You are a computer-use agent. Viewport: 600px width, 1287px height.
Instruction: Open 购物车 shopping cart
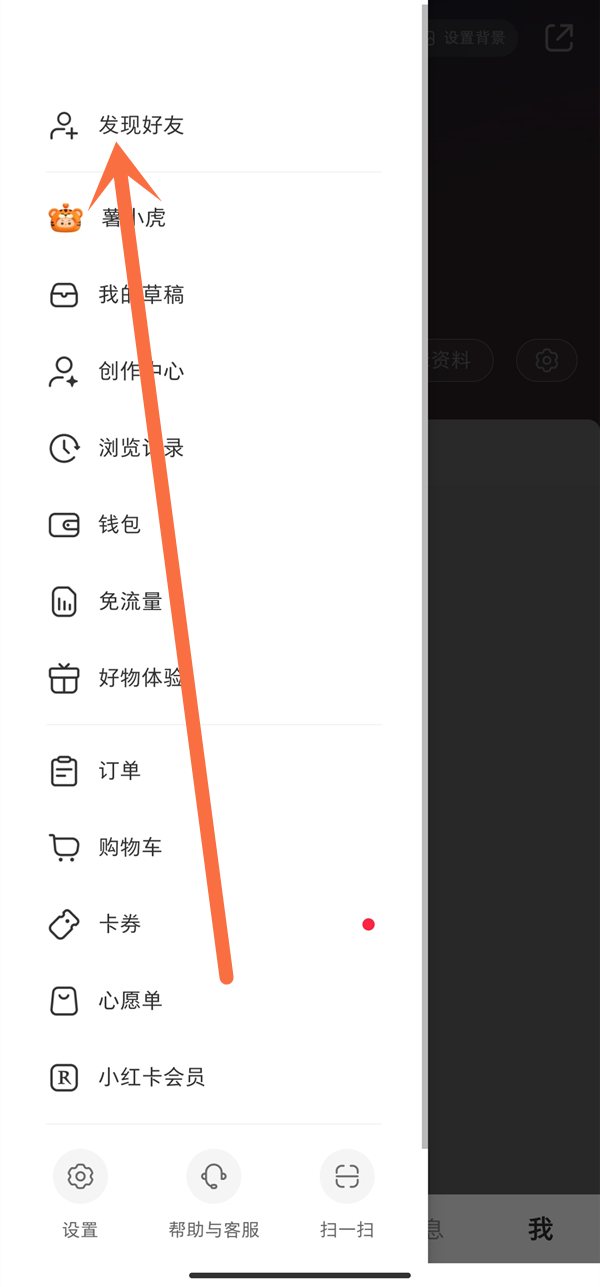point(130,848)
